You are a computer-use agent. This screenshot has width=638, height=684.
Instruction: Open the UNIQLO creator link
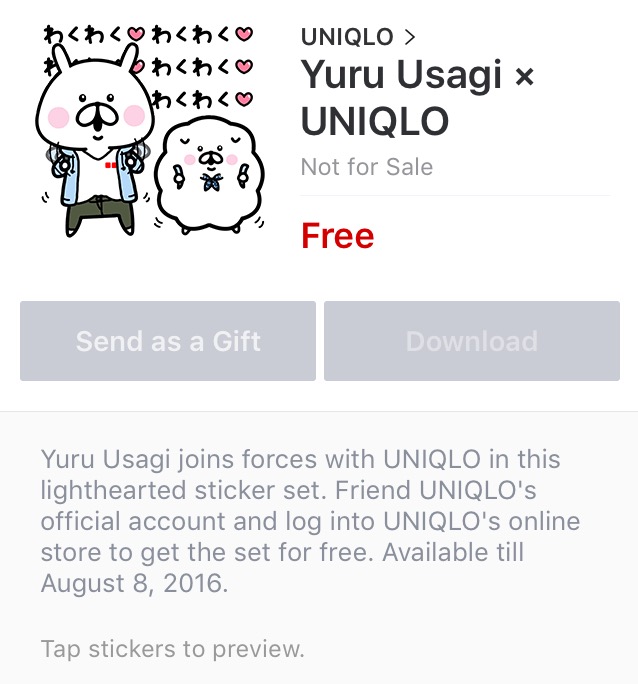pos(357,38)
